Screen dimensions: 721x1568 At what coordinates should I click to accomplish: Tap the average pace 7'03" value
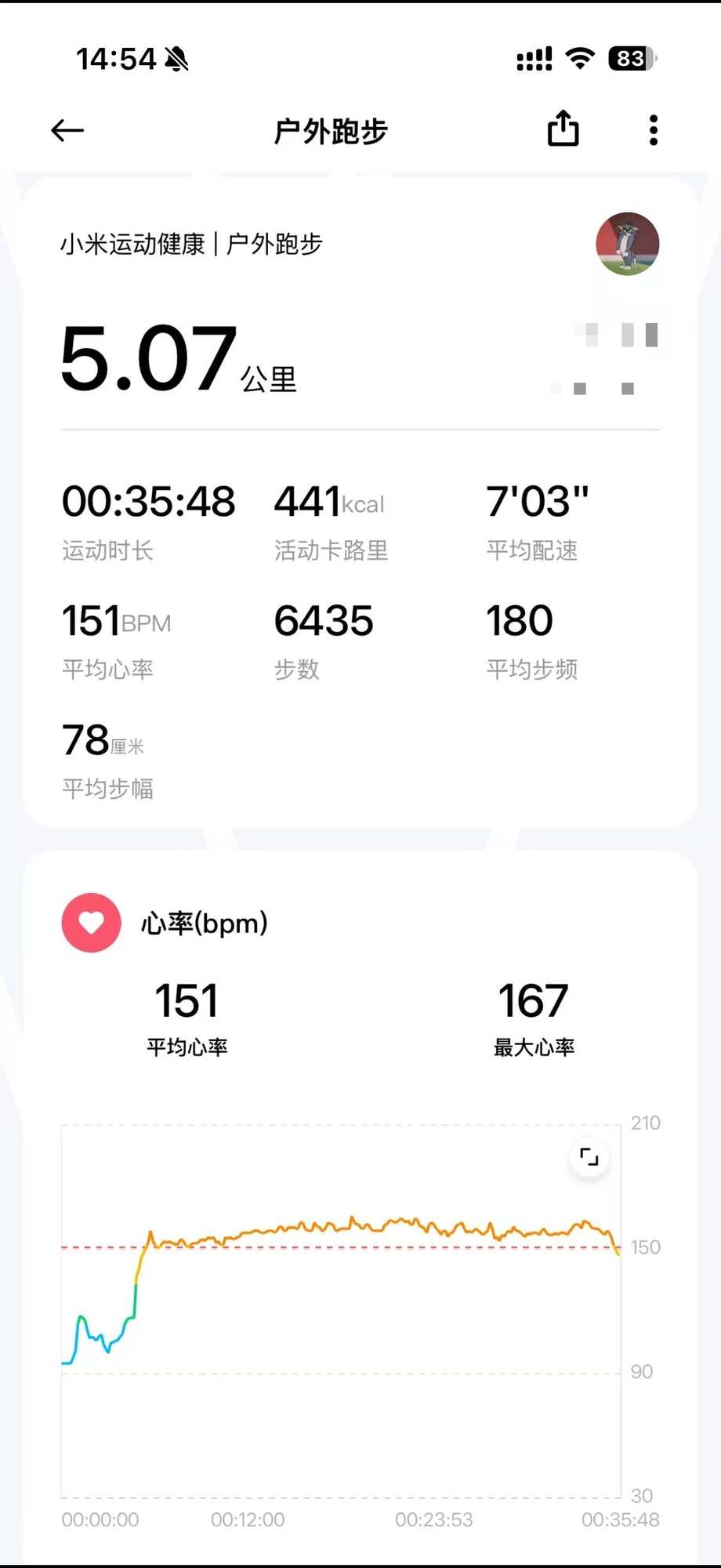point(537,501)
